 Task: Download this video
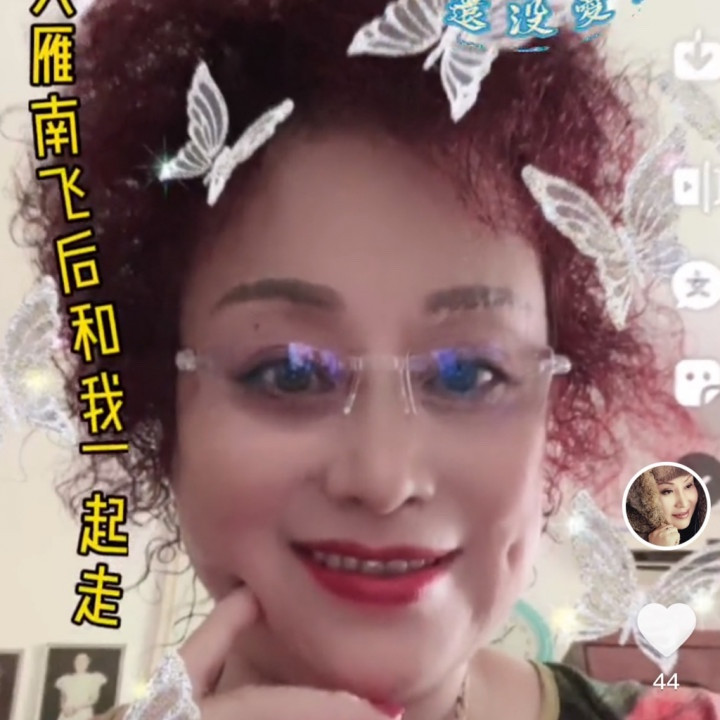697,57
